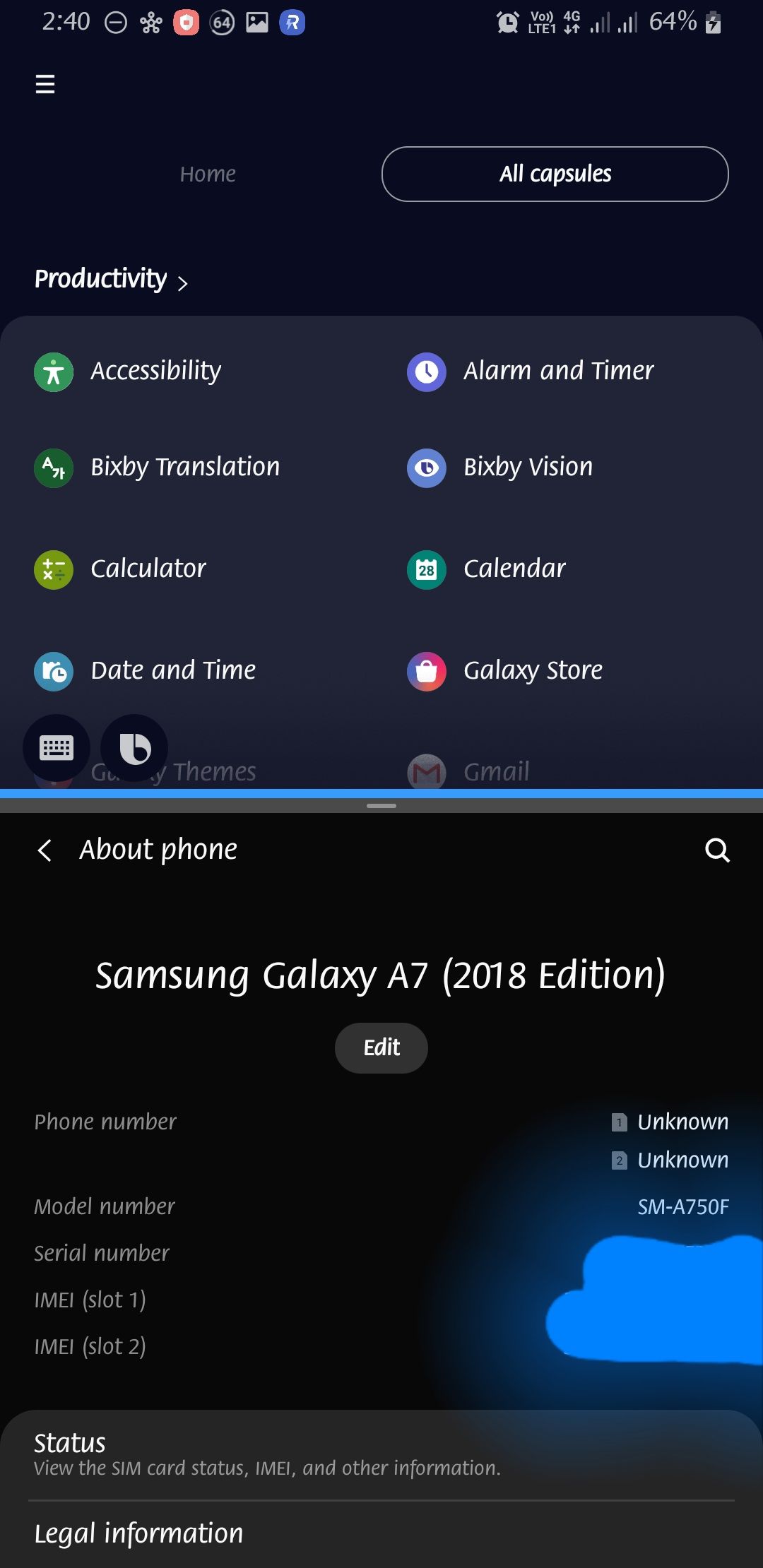Search settings with the magnifier icon
The height and width of the screenshot is (1568, 763).
pos(717,850)
